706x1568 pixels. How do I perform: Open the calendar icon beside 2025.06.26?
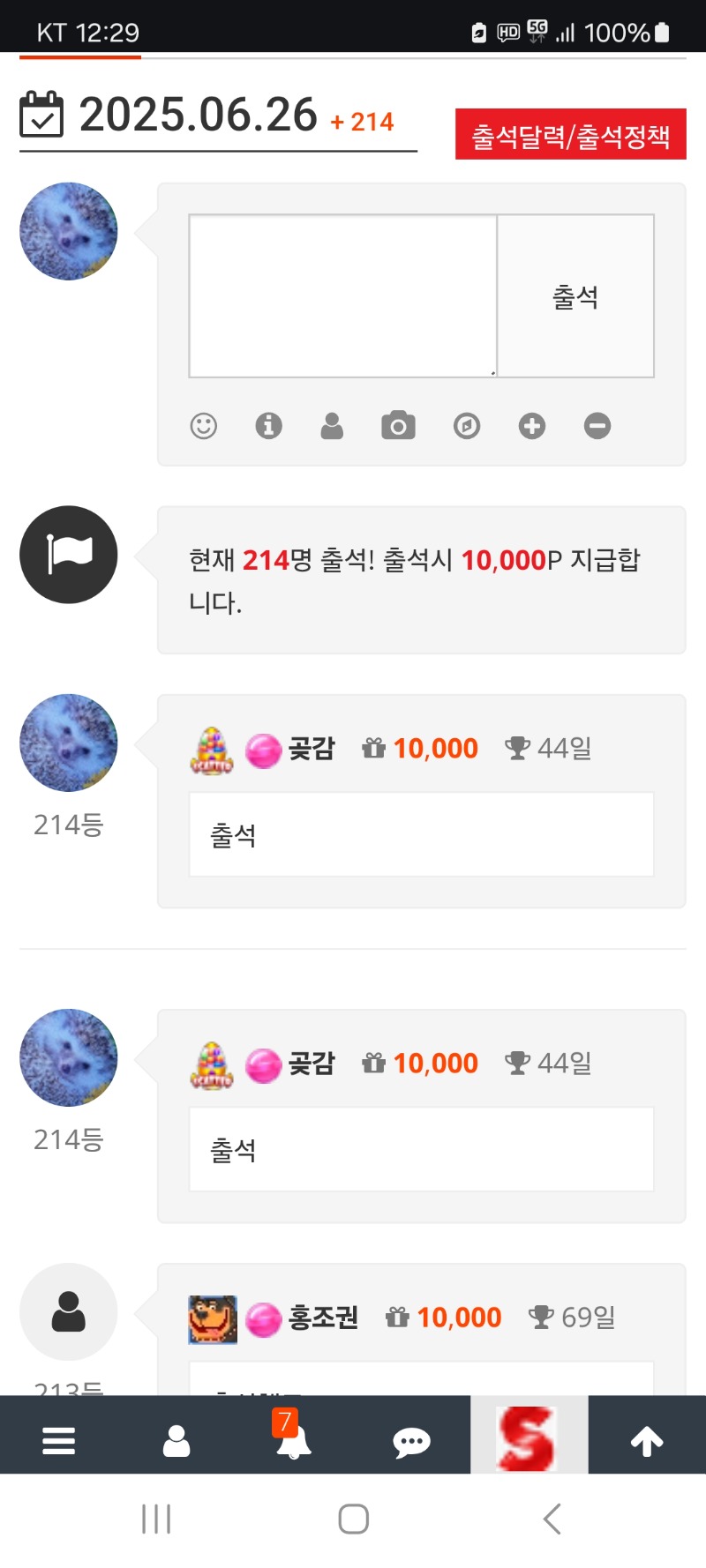[41, 115]
